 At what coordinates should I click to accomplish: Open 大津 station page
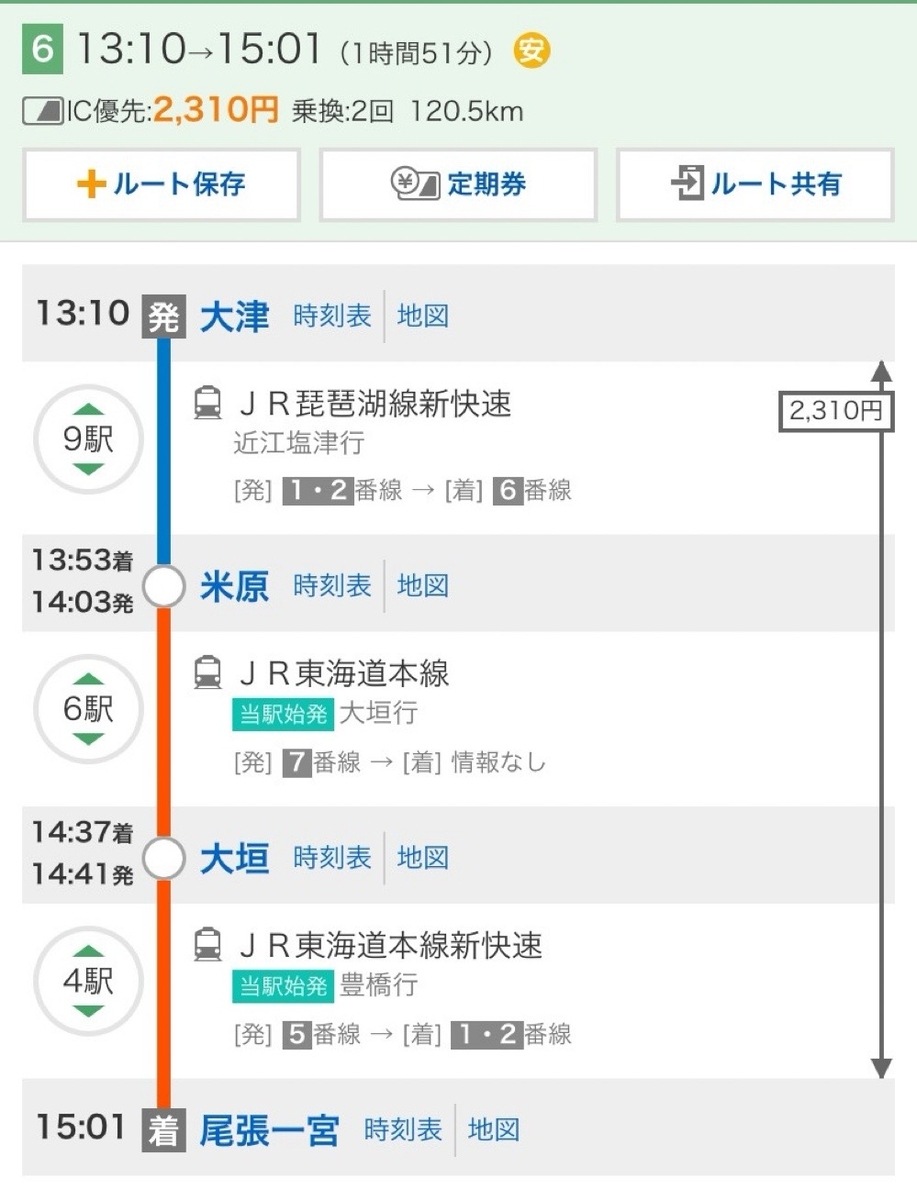pyautogui.click(x=235, y=317)
